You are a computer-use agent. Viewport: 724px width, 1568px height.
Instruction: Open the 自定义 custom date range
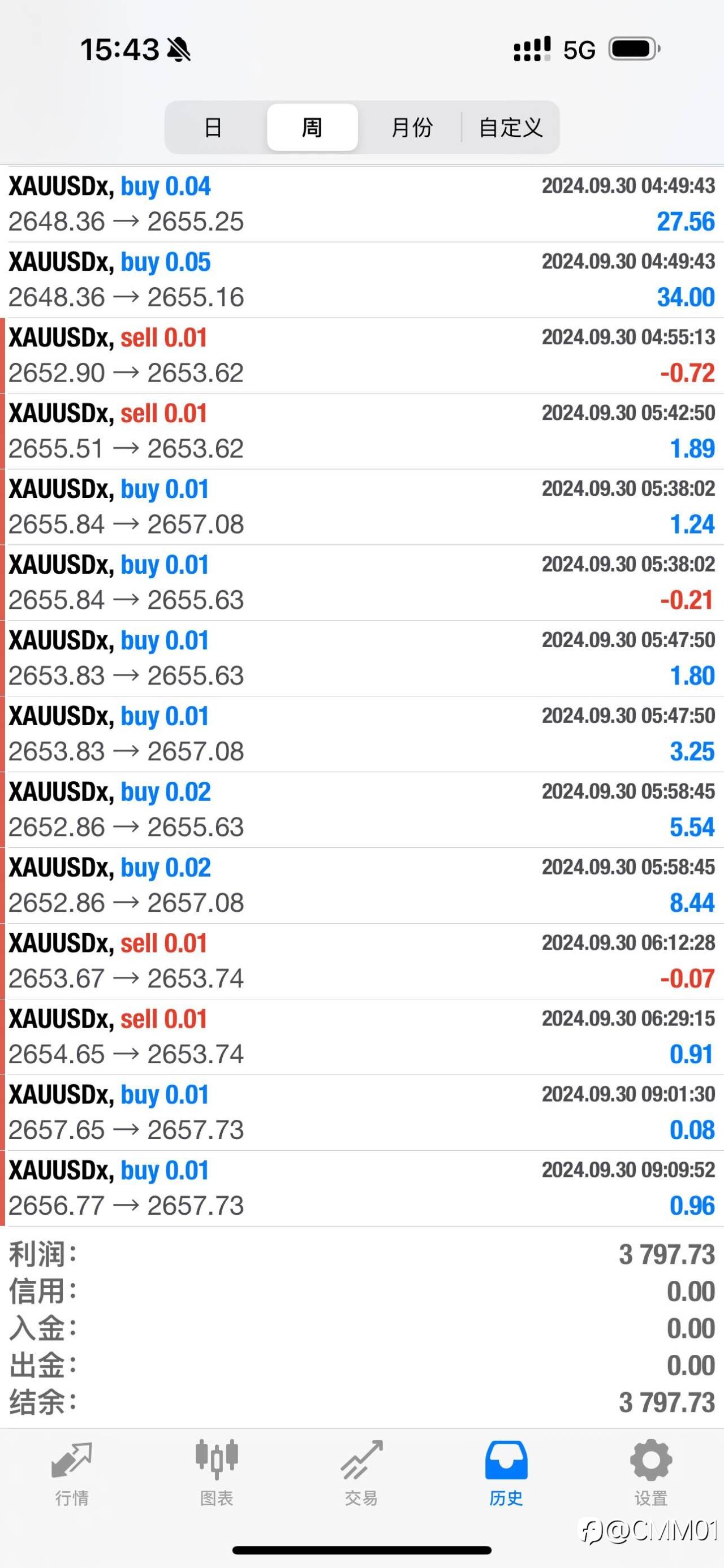point(510,127)
